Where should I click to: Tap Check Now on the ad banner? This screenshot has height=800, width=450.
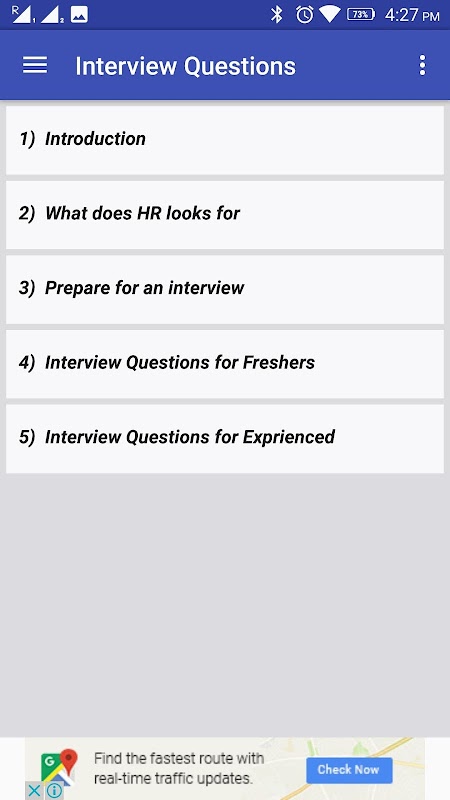pyautogui.click(x=349, y=770)
